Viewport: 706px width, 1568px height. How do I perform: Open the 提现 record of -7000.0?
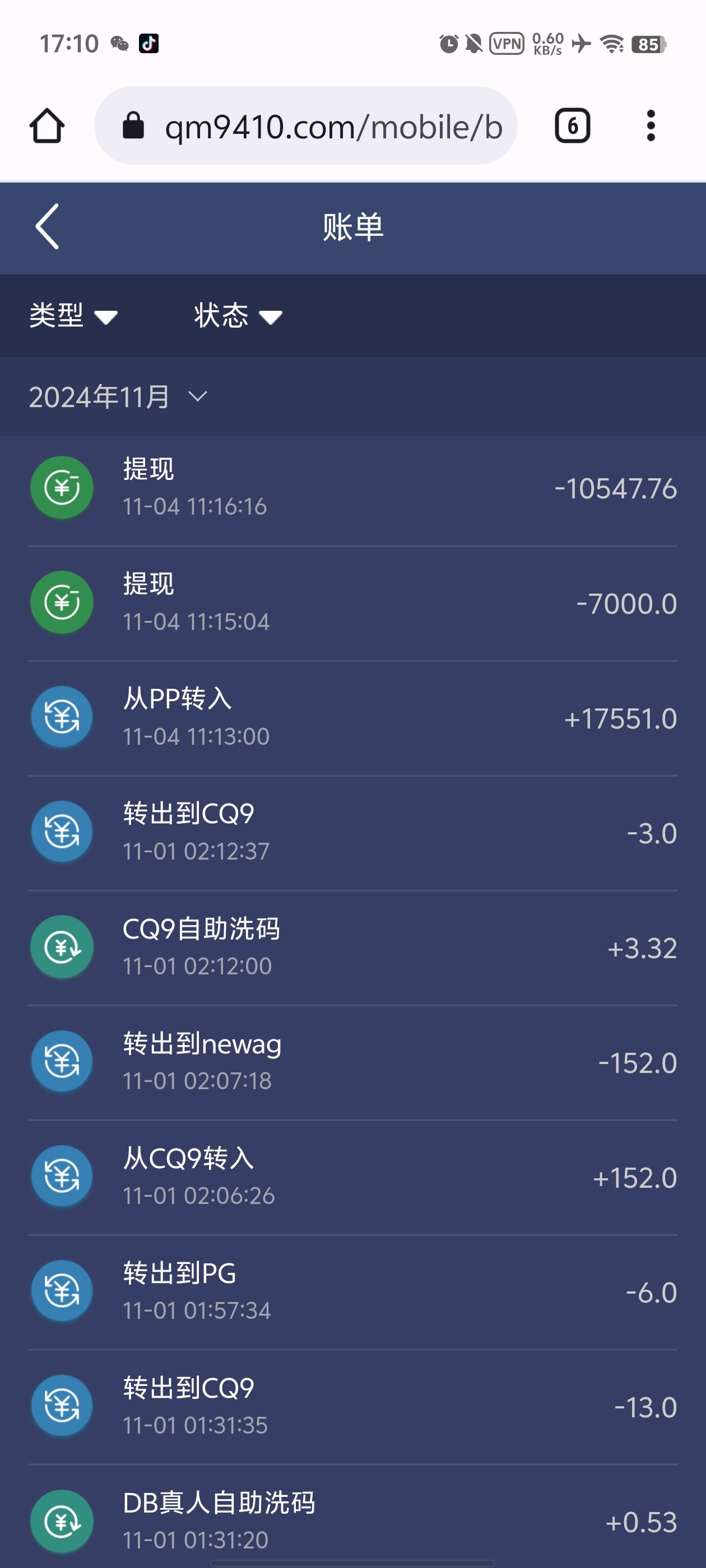coord(352,603)
